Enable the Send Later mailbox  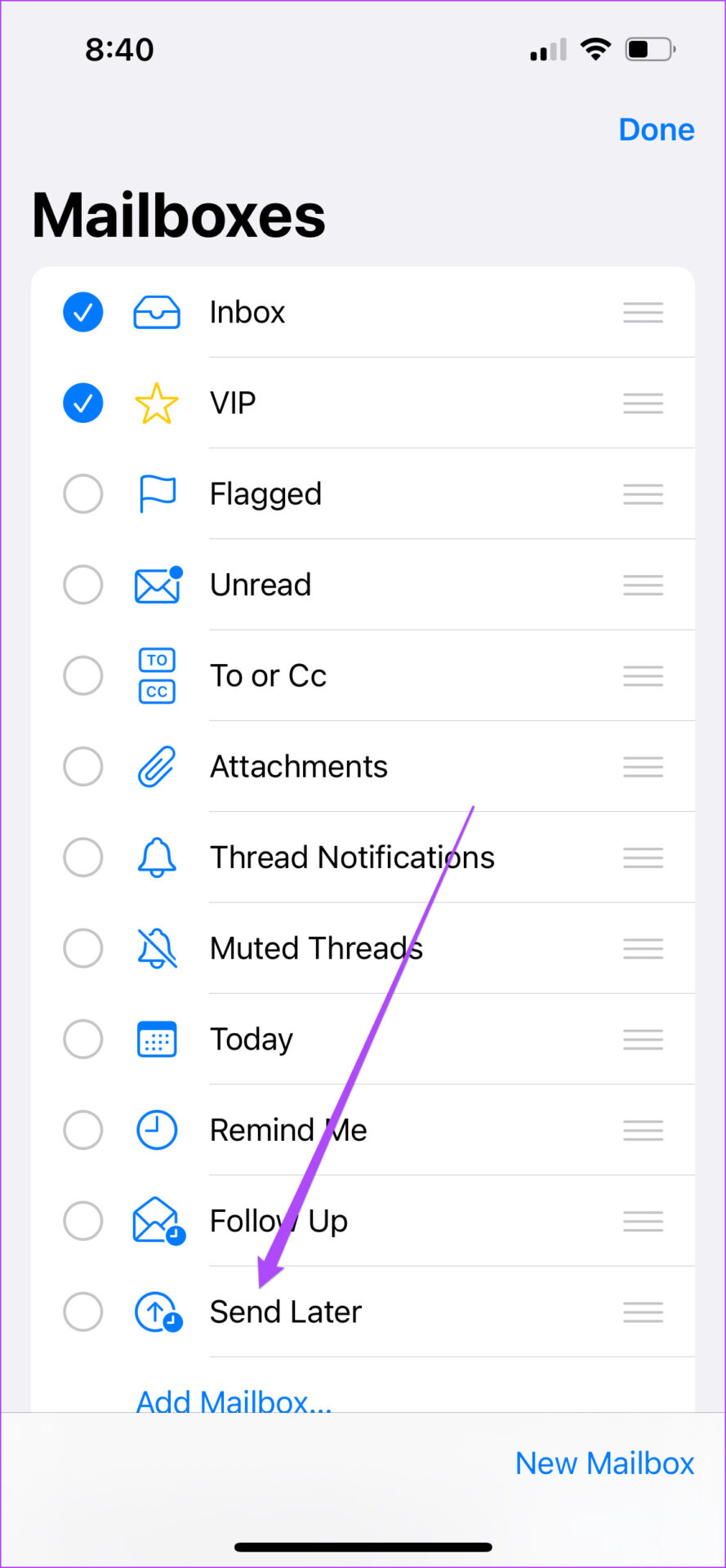coord(83,1312)
